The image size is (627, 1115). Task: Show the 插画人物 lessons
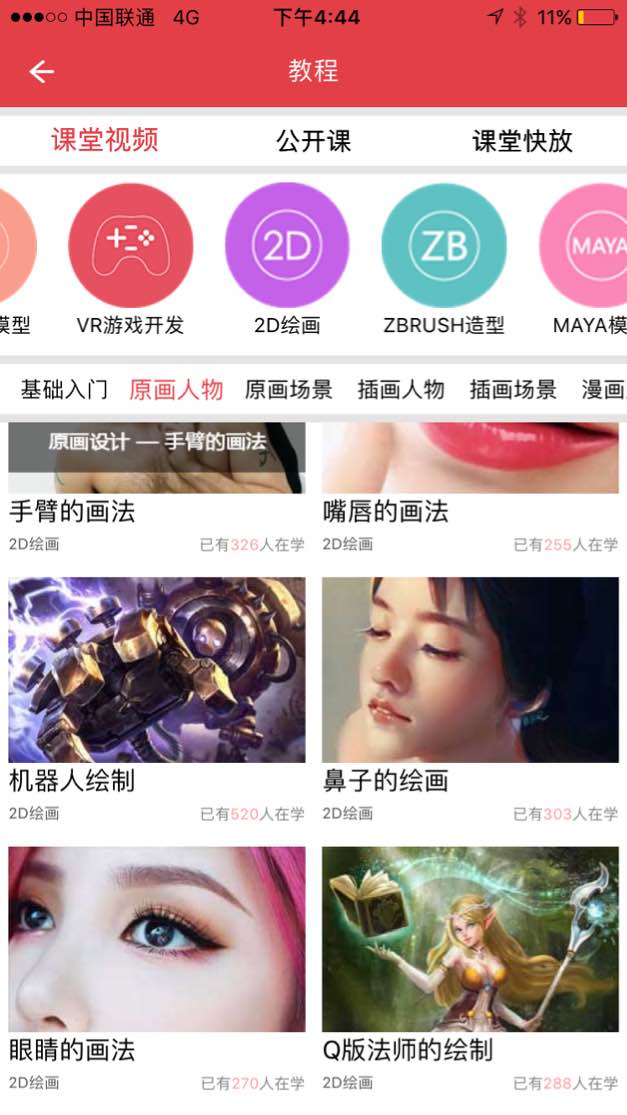400,390
